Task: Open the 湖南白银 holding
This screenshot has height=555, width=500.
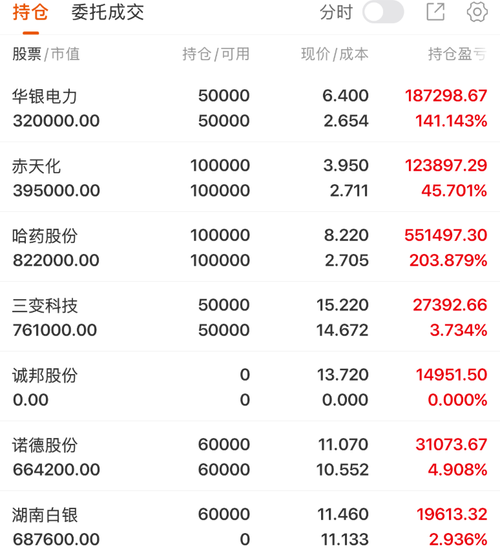Action: click(x=250, y=524)
